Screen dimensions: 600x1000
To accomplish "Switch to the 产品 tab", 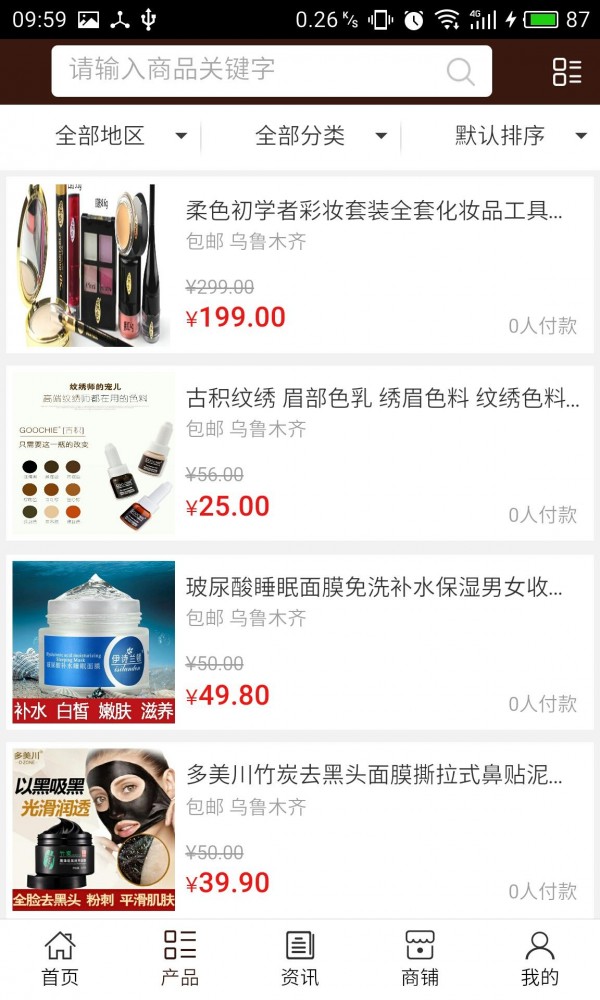I will pos(180,958).
